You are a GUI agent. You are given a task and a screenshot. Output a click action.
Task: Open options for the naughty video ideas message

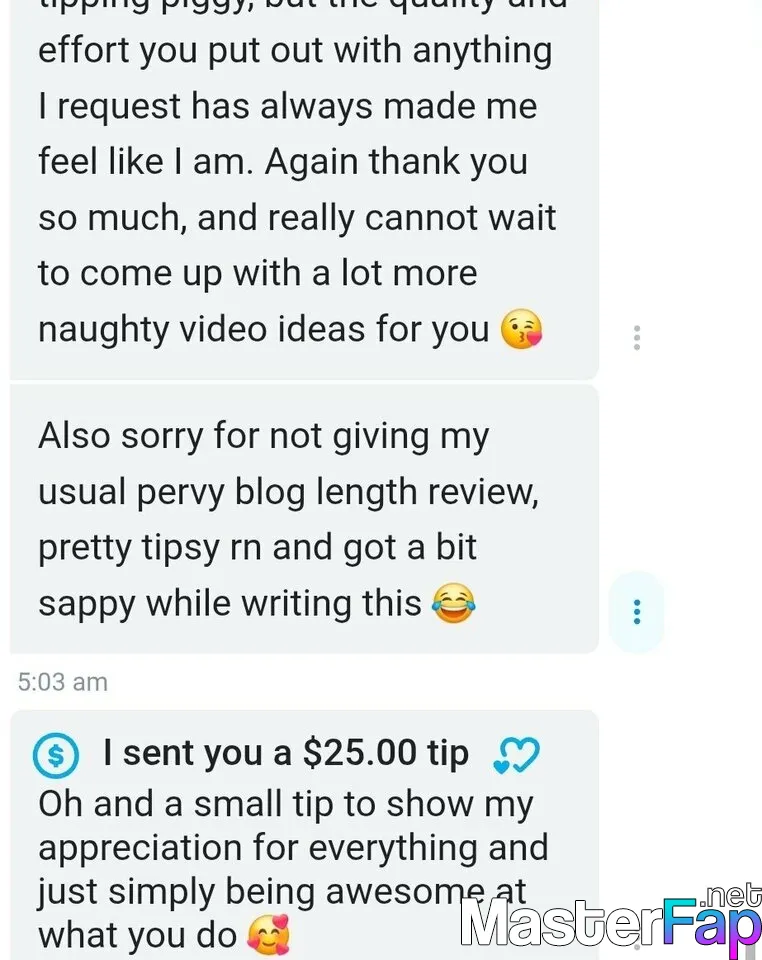click(x=636, y=337)
